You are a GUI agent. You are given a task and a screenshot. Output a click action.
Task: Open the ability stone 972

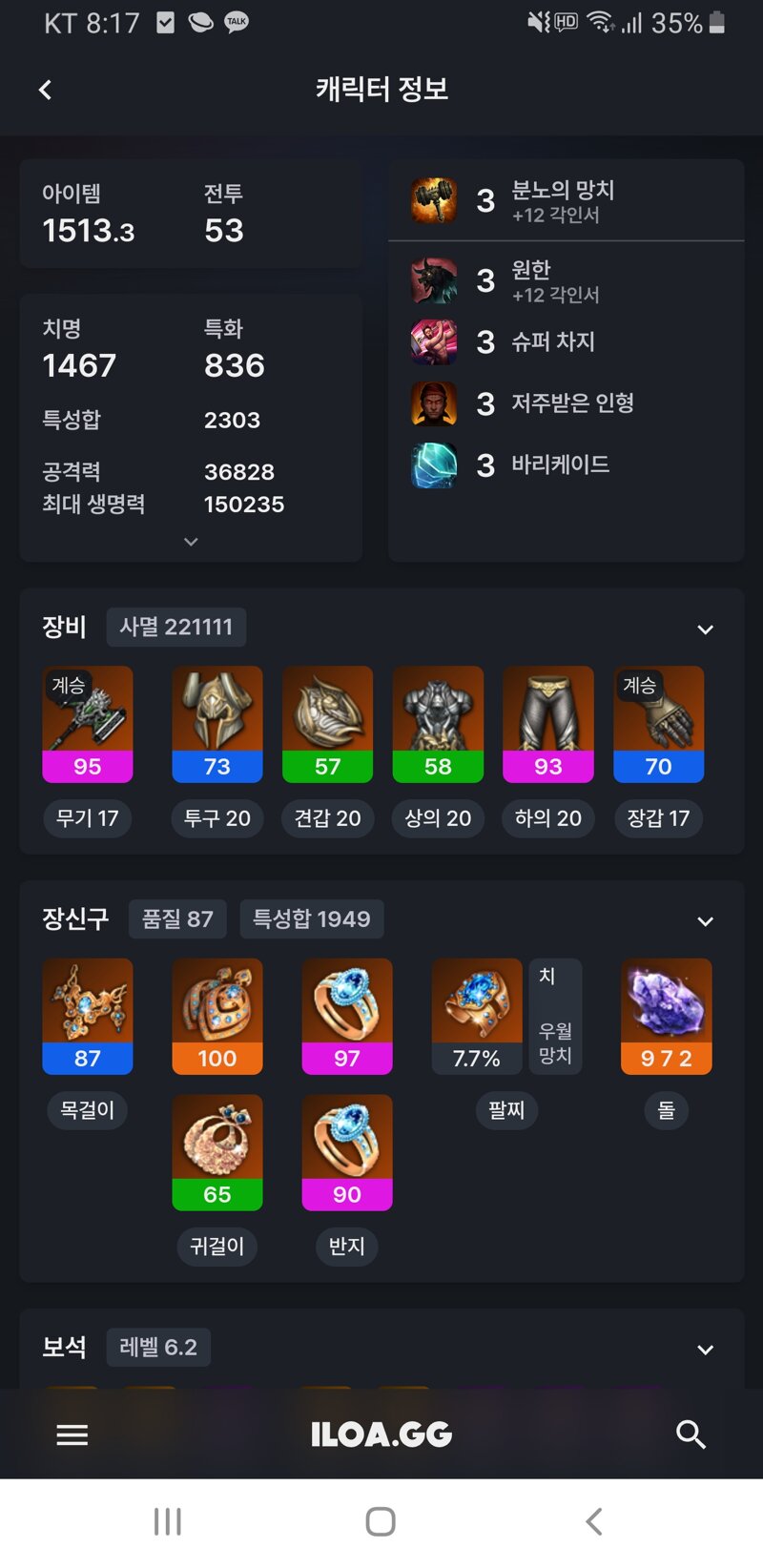[666, 1016]
